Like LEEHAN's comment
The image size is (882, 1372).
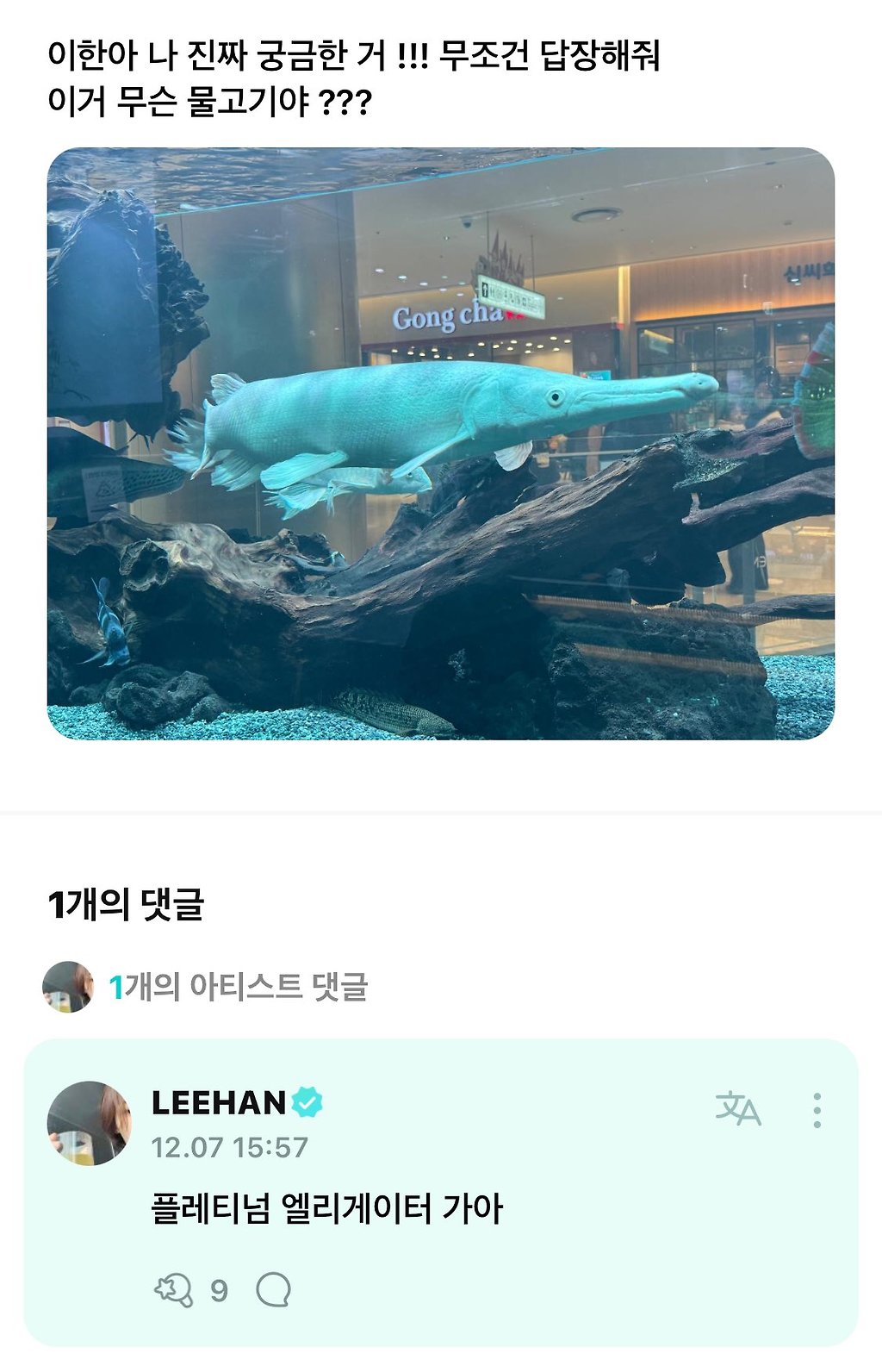coord(173,1290)
